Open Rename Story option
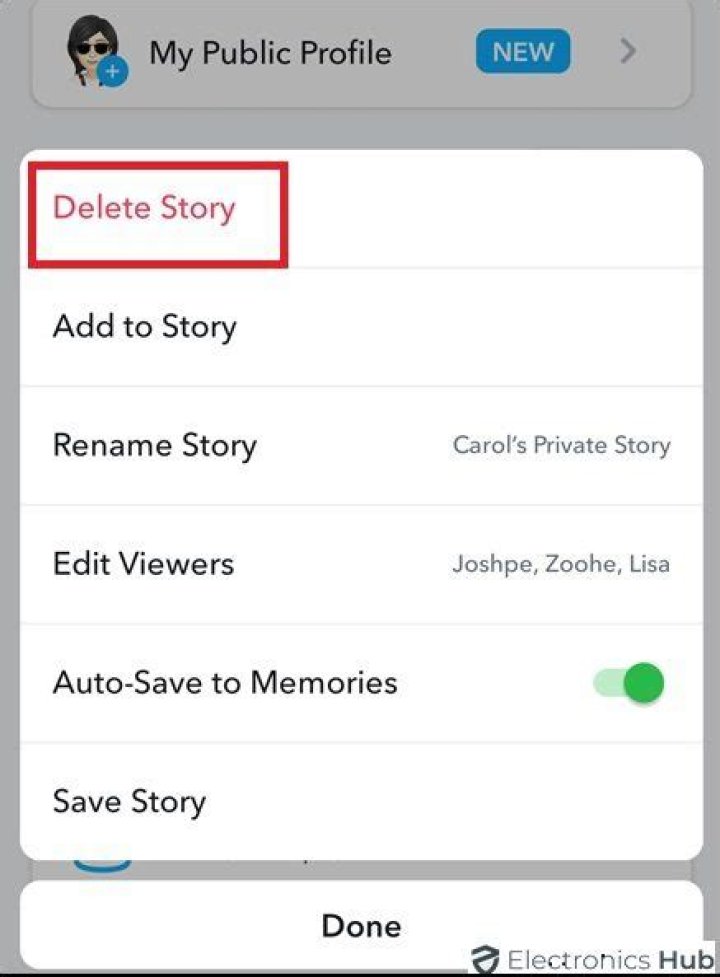The height and width of the screenshot is (977, 720). [155, 445]
